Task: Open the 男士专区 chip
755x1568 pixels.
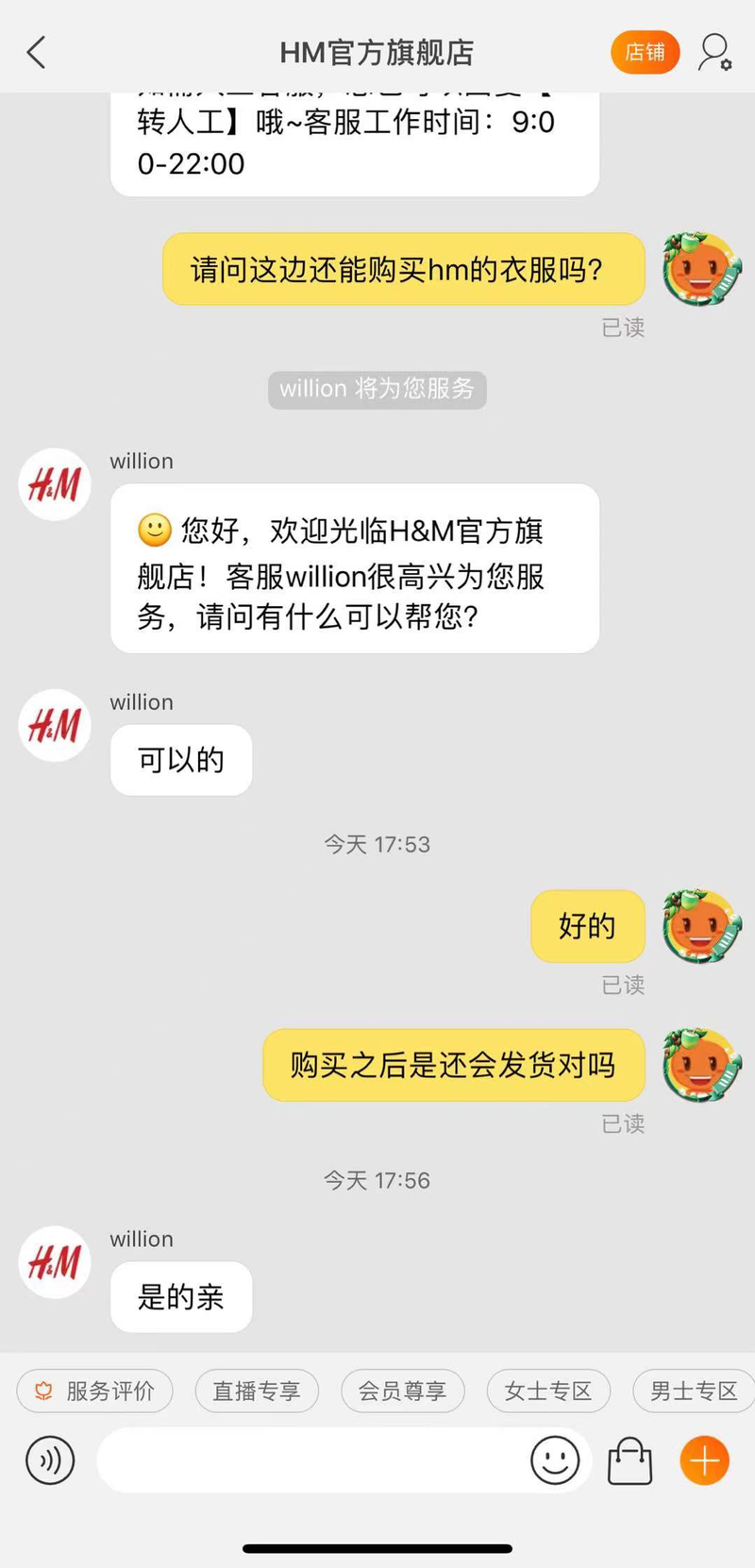Action: (x=694, y=1391)
